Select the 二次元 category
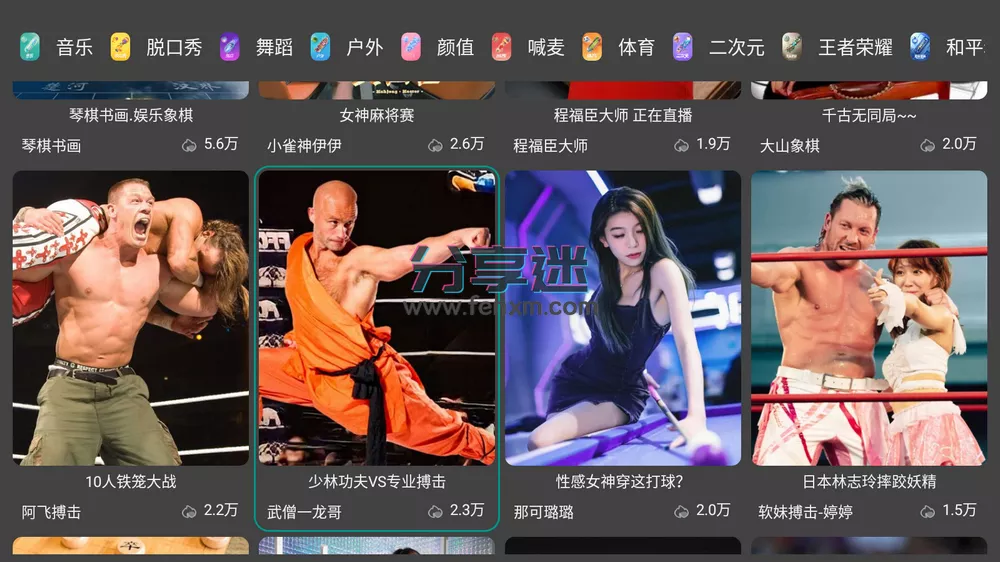Image resolution: width=1000 pixels, height=562 pixels. coord(718,47)
